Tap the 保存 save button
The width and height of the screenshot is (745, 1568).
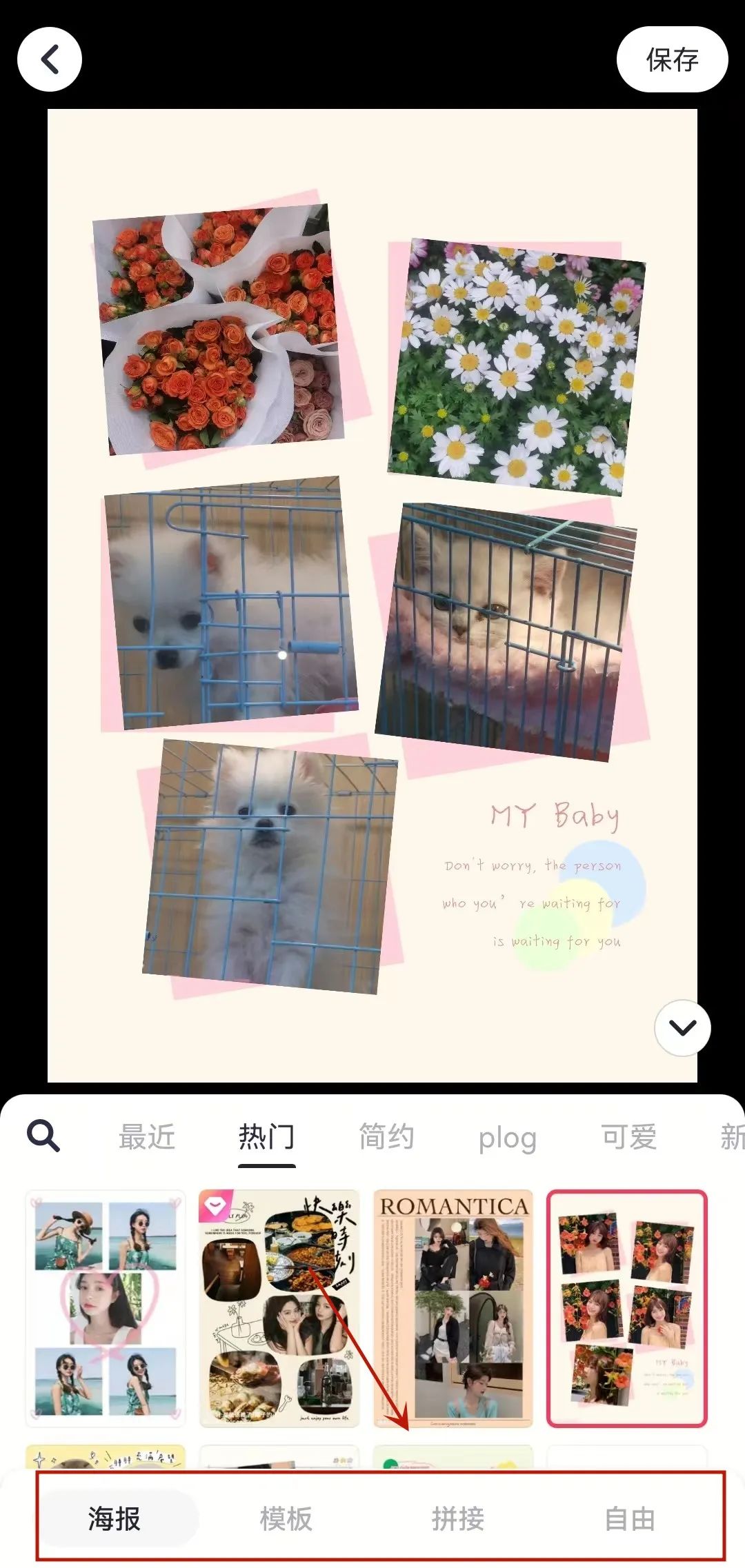pyautogui.click(x=672, y=59)
